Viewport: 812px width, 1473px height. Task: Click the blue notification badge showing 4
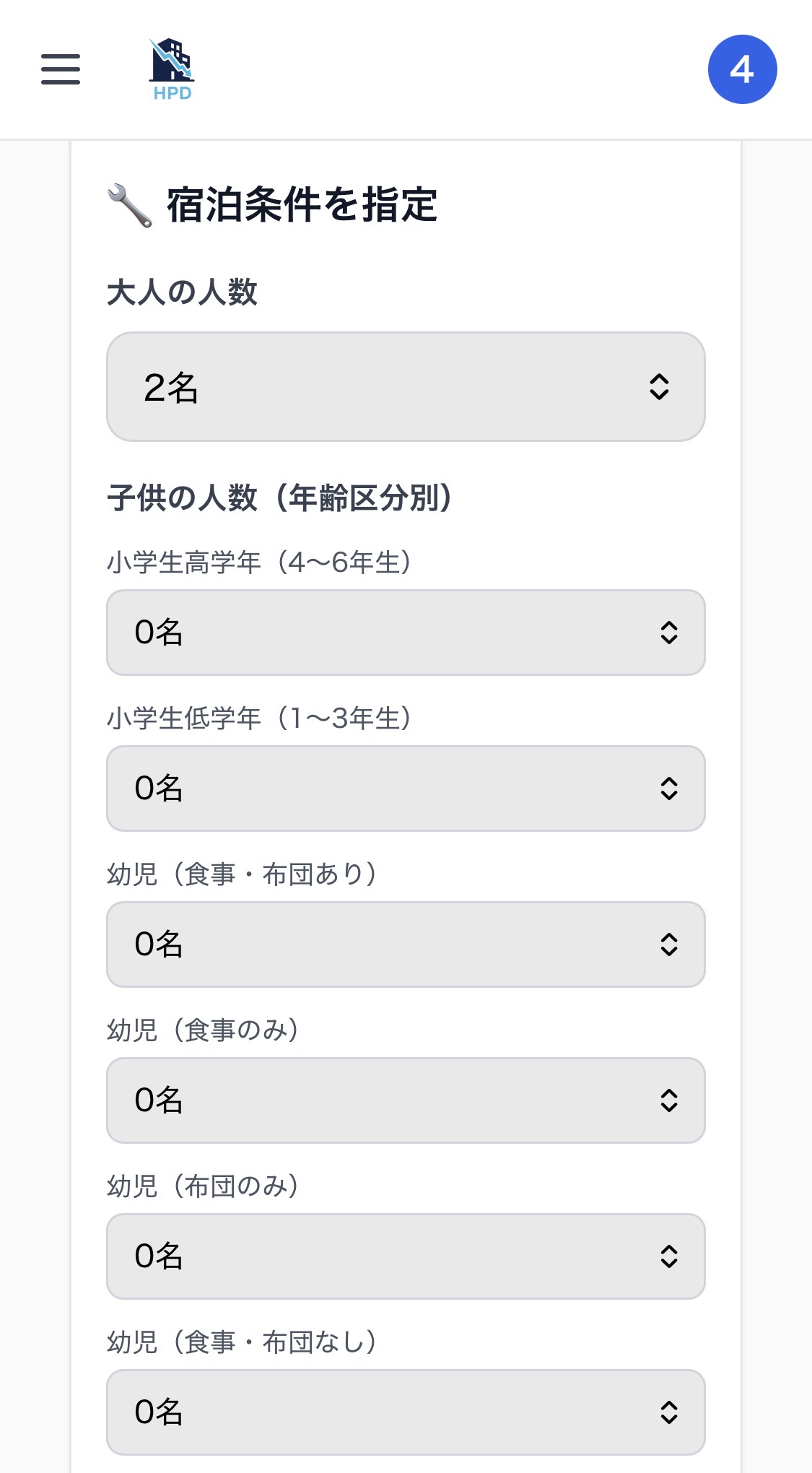pyautogui.click(x=741, y=69)
